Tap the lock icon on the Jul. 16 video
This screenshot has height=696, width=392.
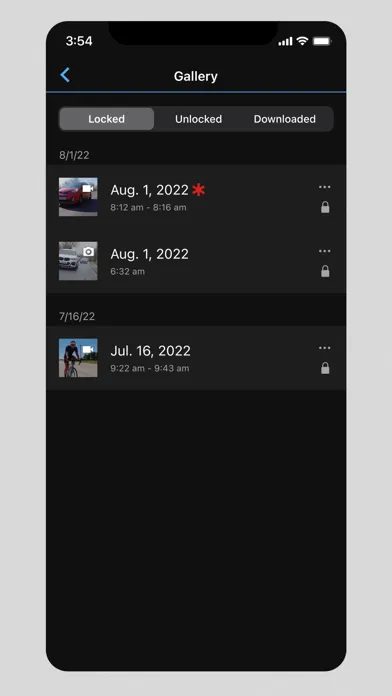[325, 368]
